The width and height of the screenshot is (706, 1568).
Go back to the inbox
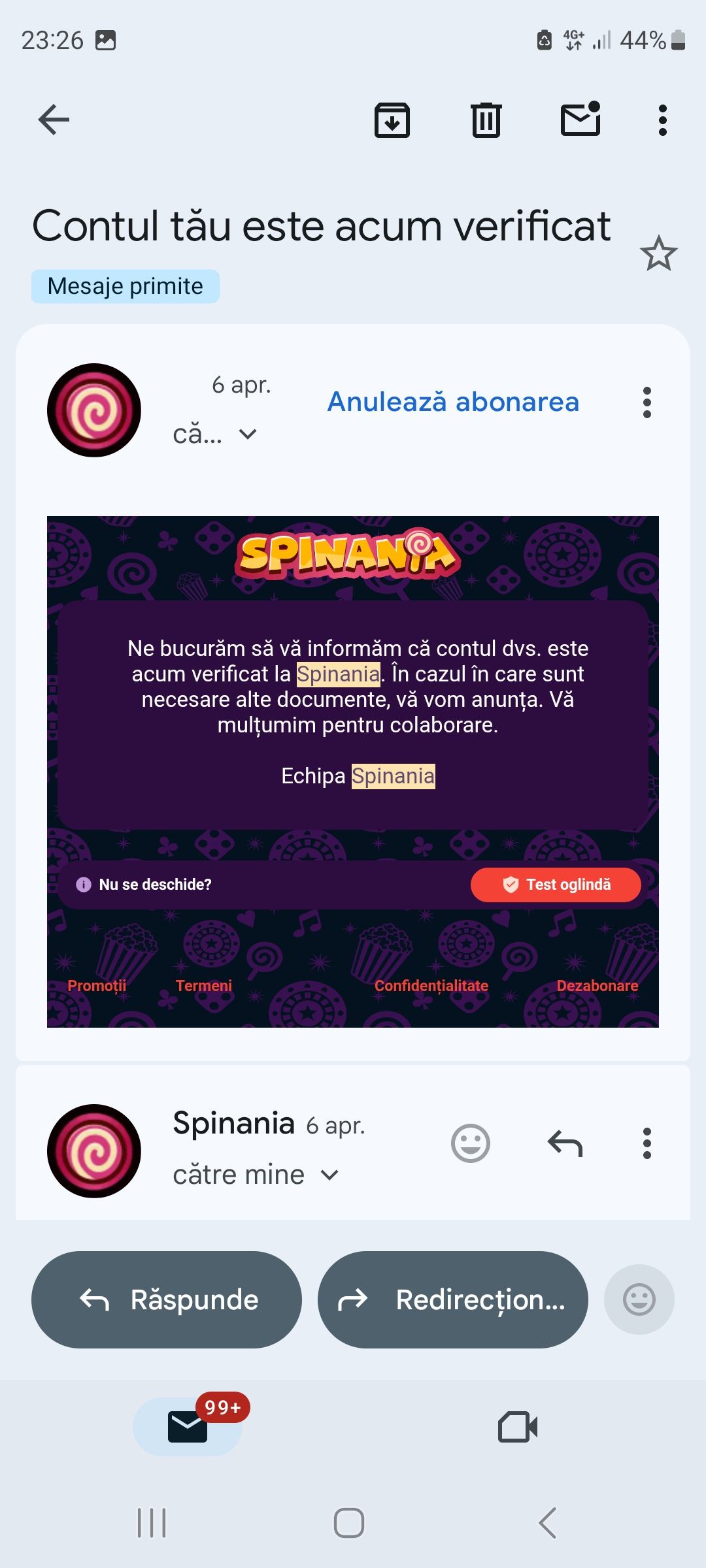pos(54,120)
